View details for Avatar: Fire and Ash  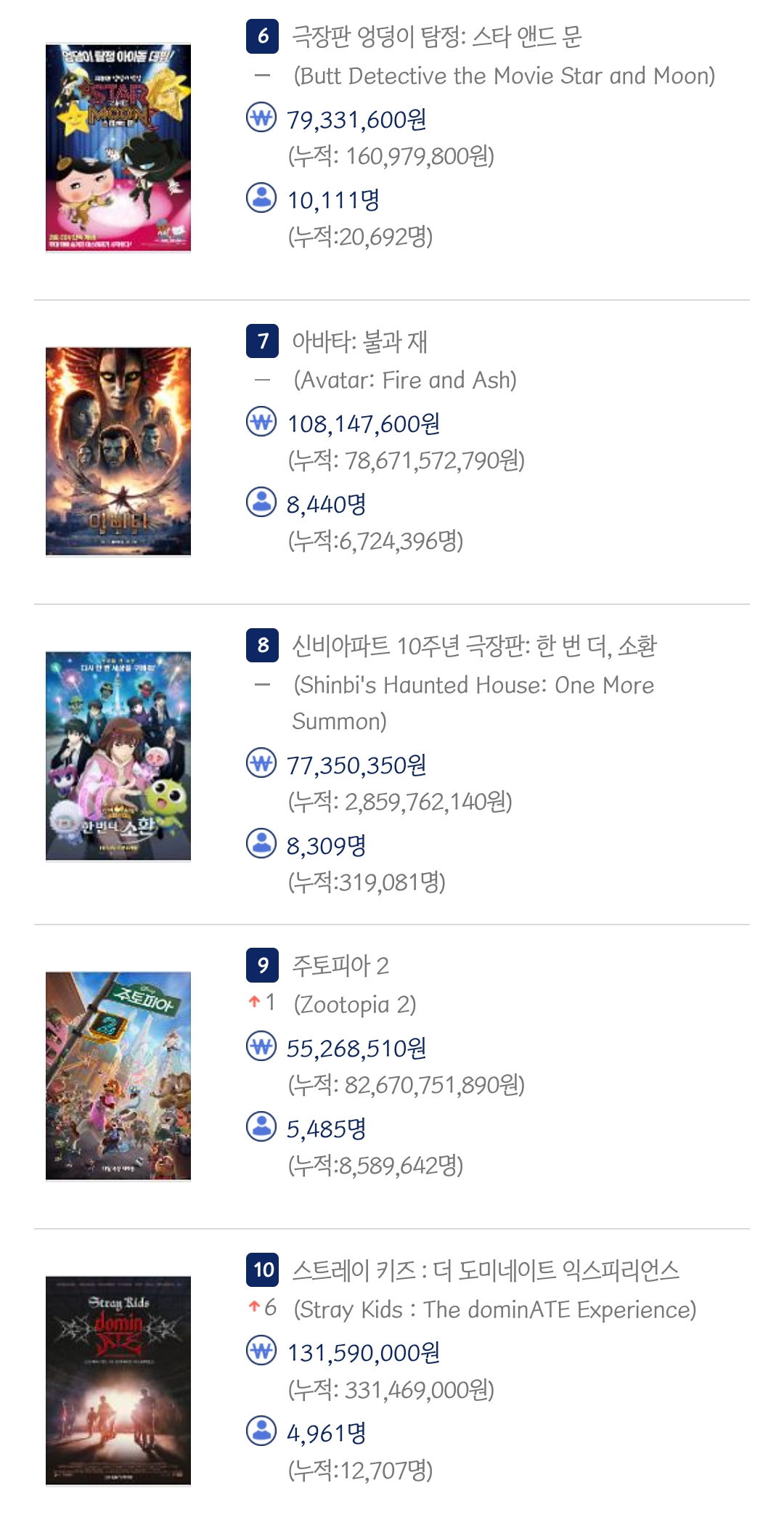(x=359, y=341)
